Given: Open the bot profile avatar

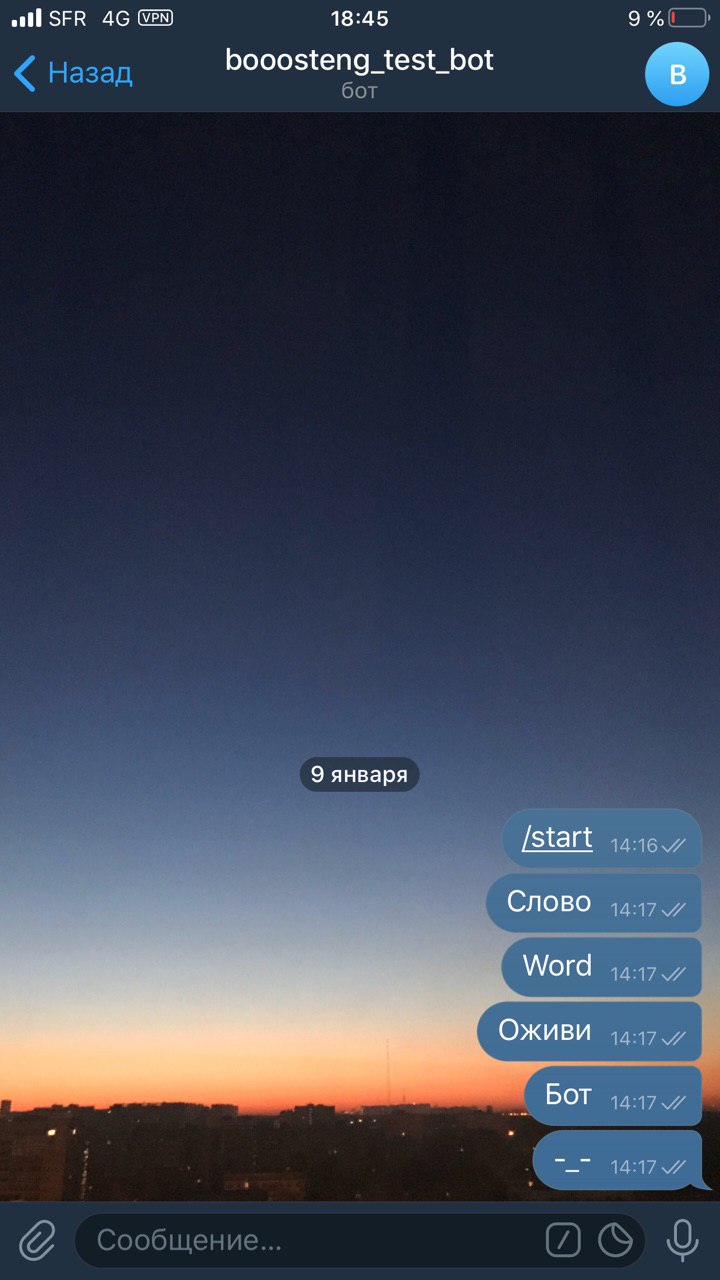Looking at the screenshot, I should click(676, 74).
